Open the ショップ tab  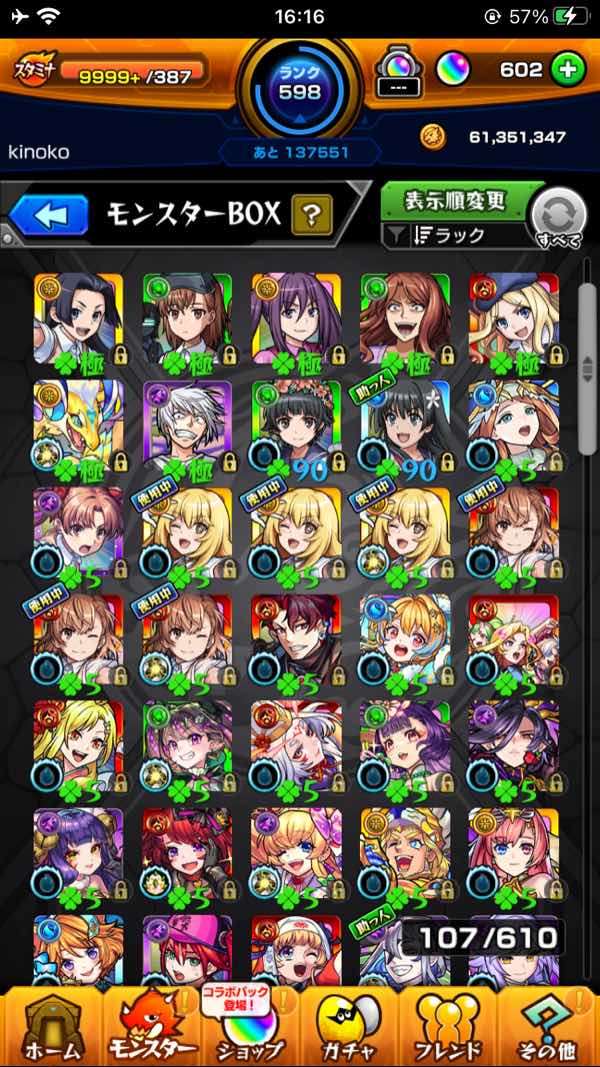click(x=248, y=1025)
